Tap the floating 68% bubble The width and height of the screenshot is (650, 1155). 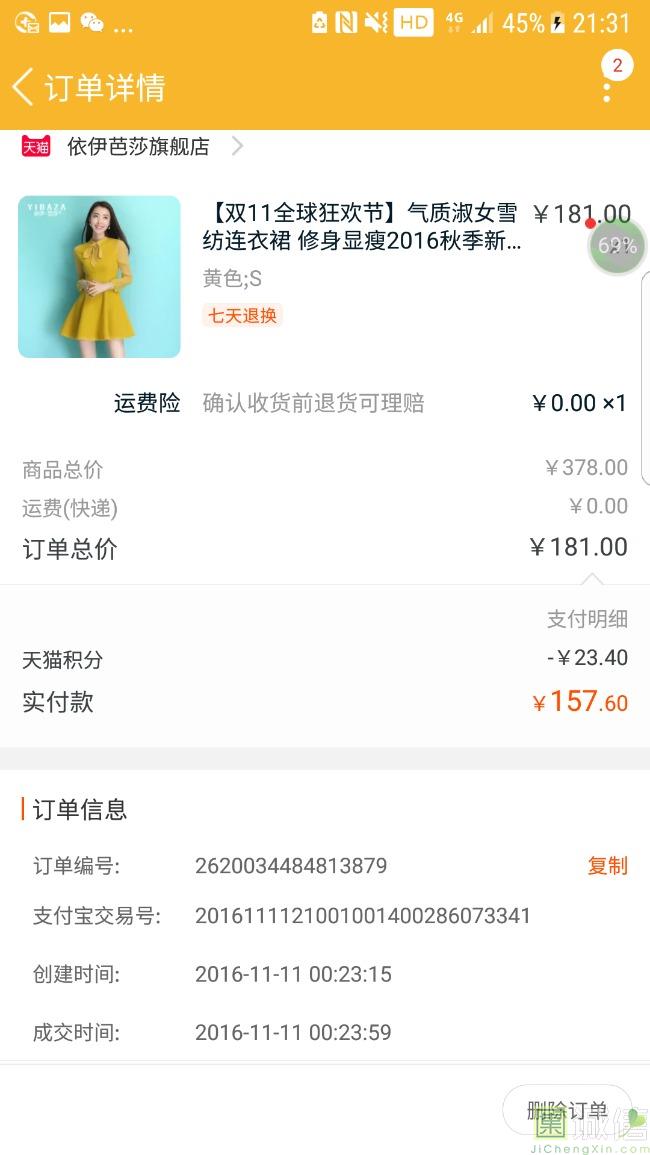pos(616,246)
